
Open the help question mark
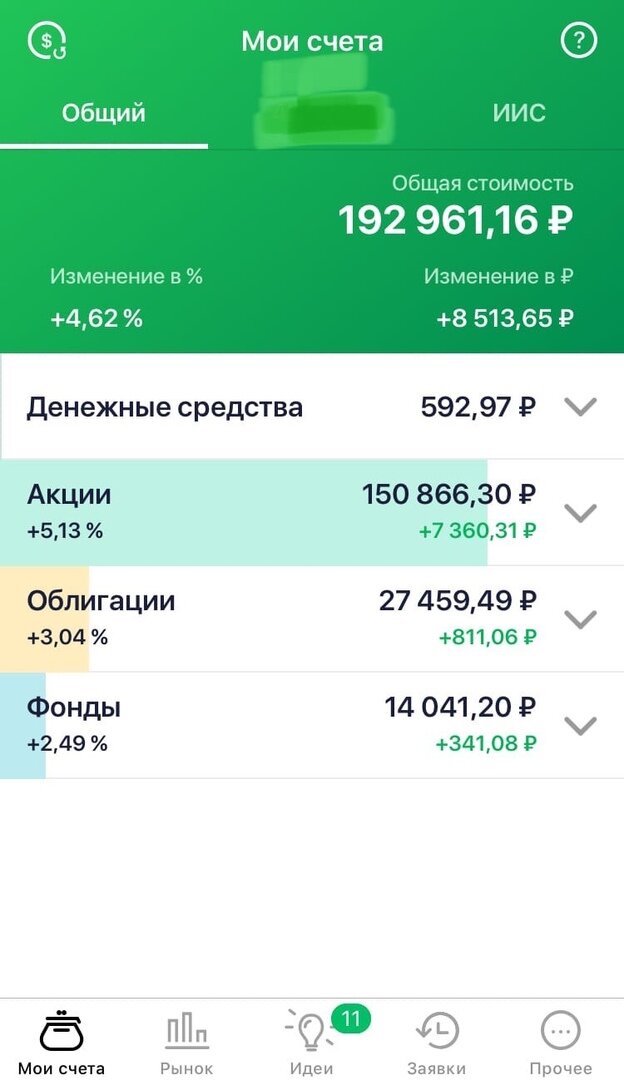(578, 41)
